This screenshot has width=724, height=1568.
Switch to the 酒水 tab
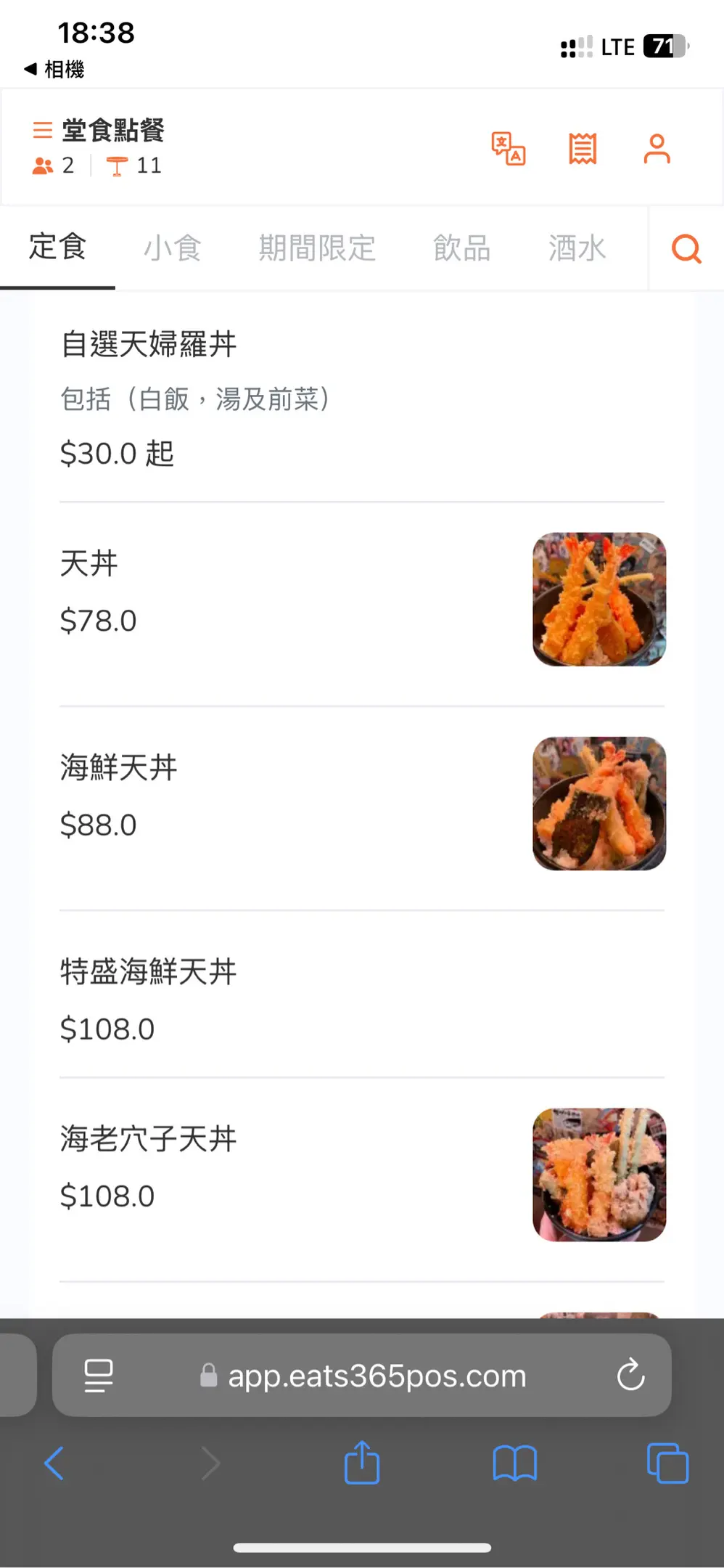[577, 248]
